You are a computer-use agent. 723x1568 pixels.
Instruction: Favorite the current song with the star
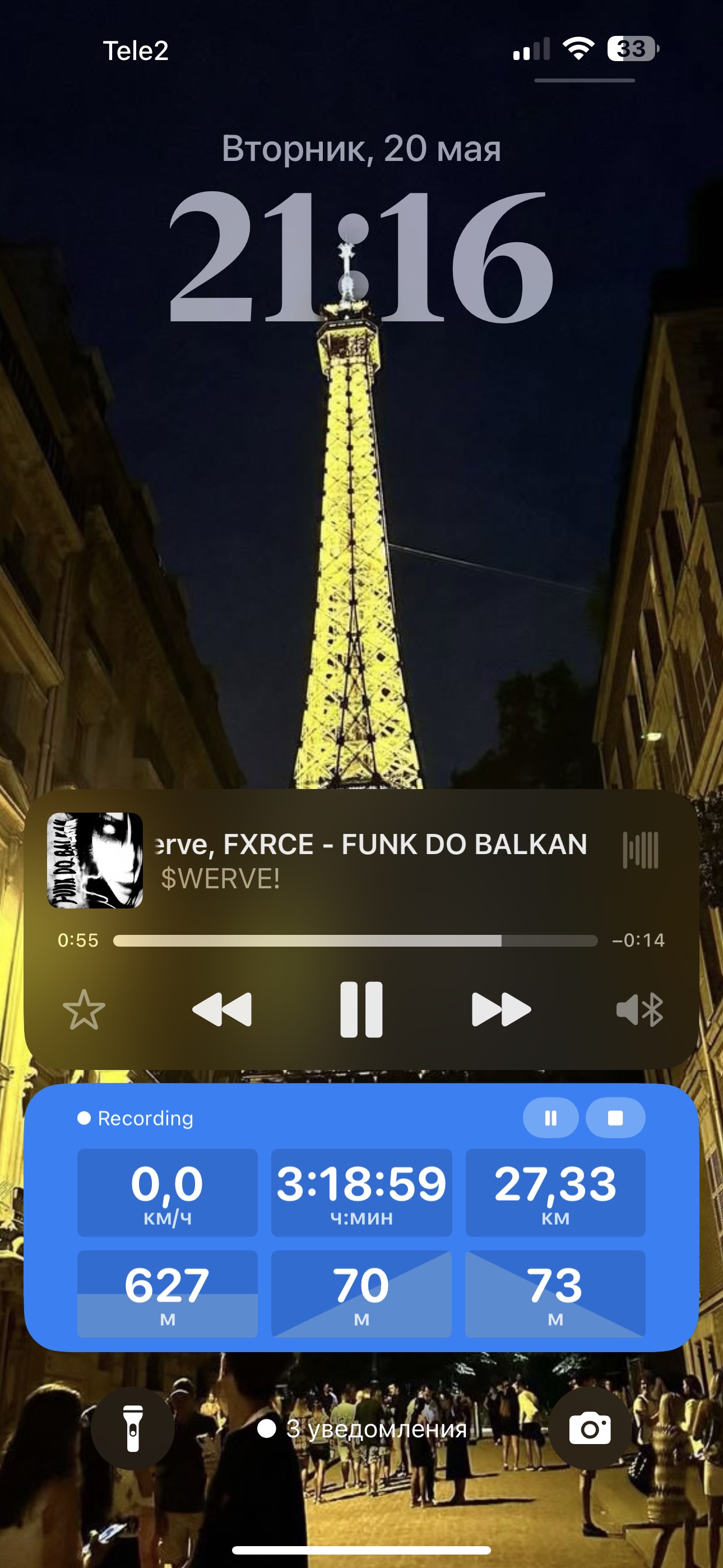tap(84, 1009)
